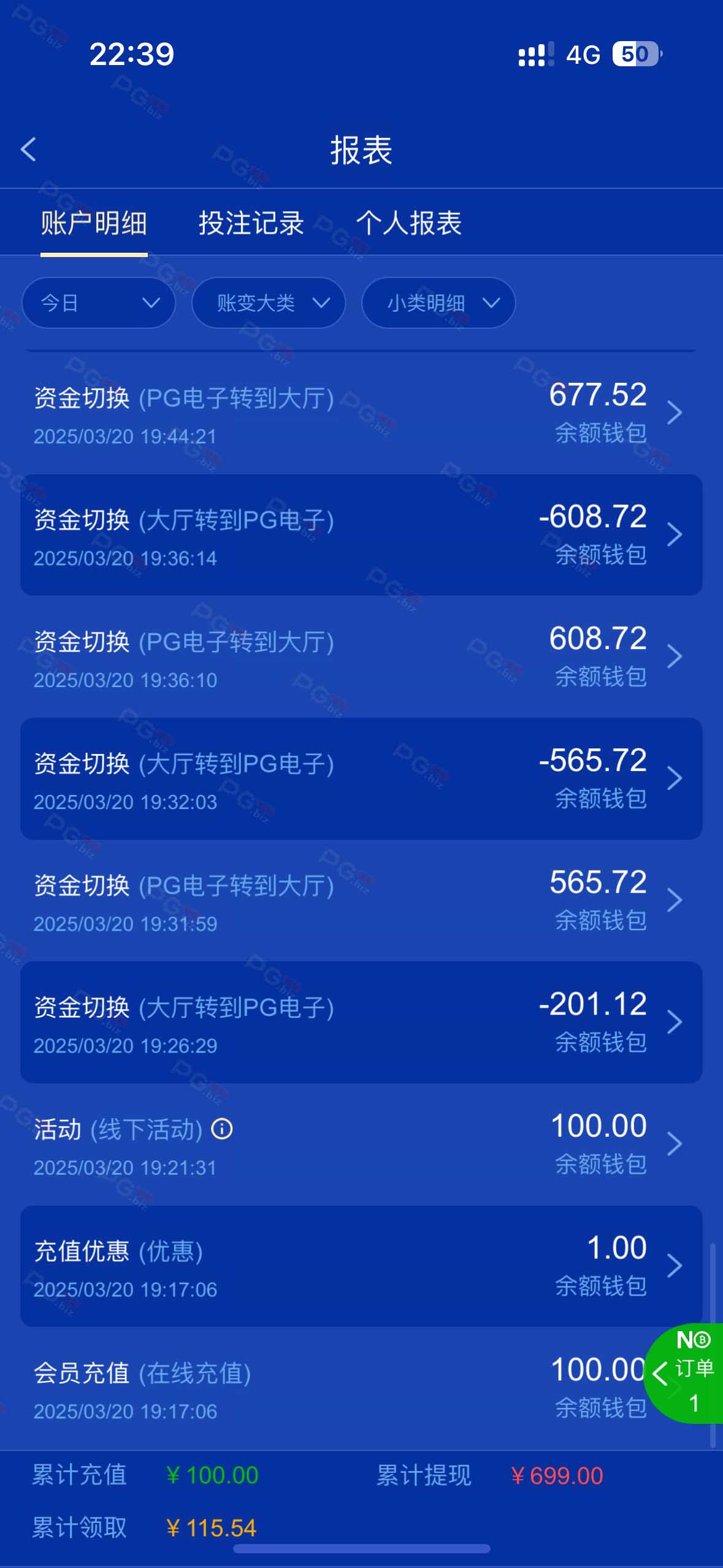Open the 677.52 transfer record
Image resolution: width=723 pixels, height=1568 pixels.
pyautogui.click(x=361, y=412)
